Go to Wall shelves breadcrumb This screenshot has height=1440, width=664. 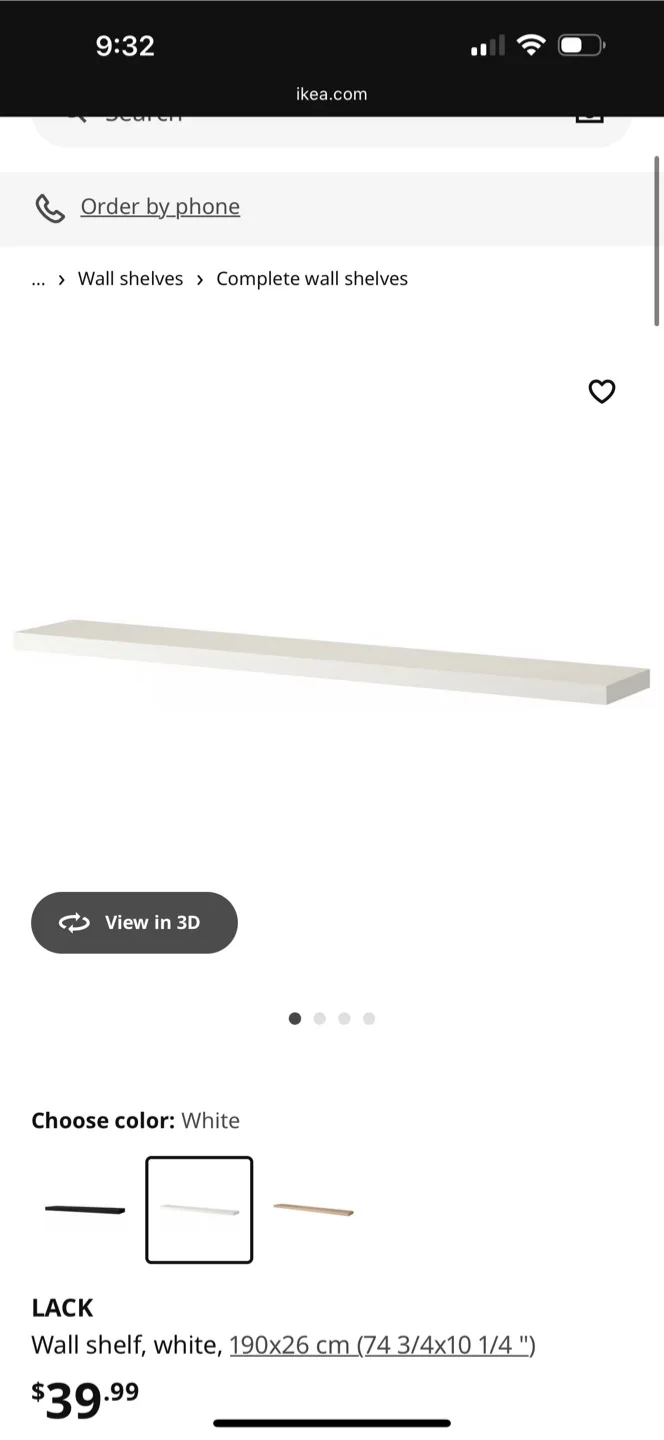130,279
